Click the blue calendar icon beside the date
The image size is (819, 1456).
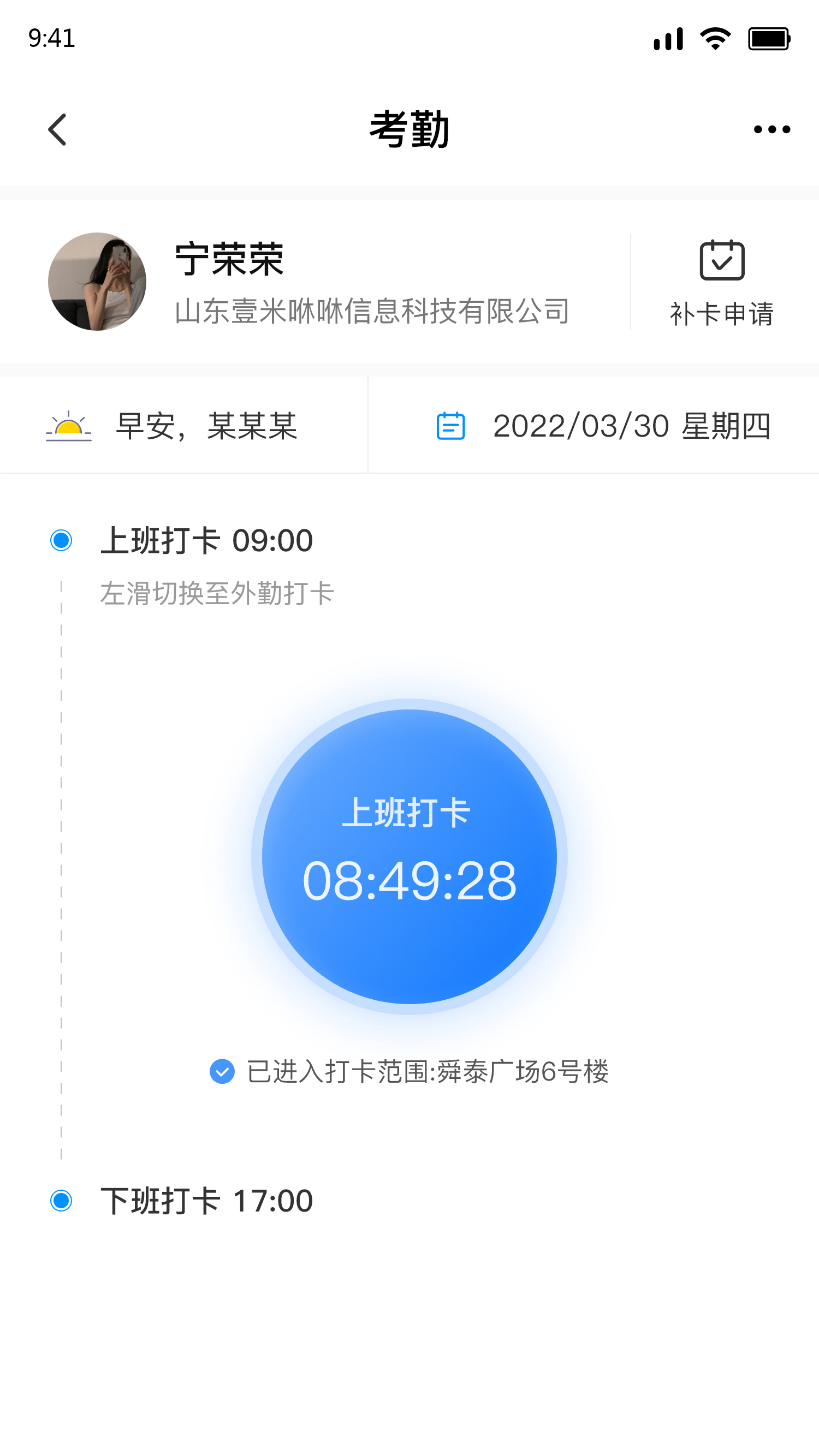pyautogui.click(x=451, y=425)
